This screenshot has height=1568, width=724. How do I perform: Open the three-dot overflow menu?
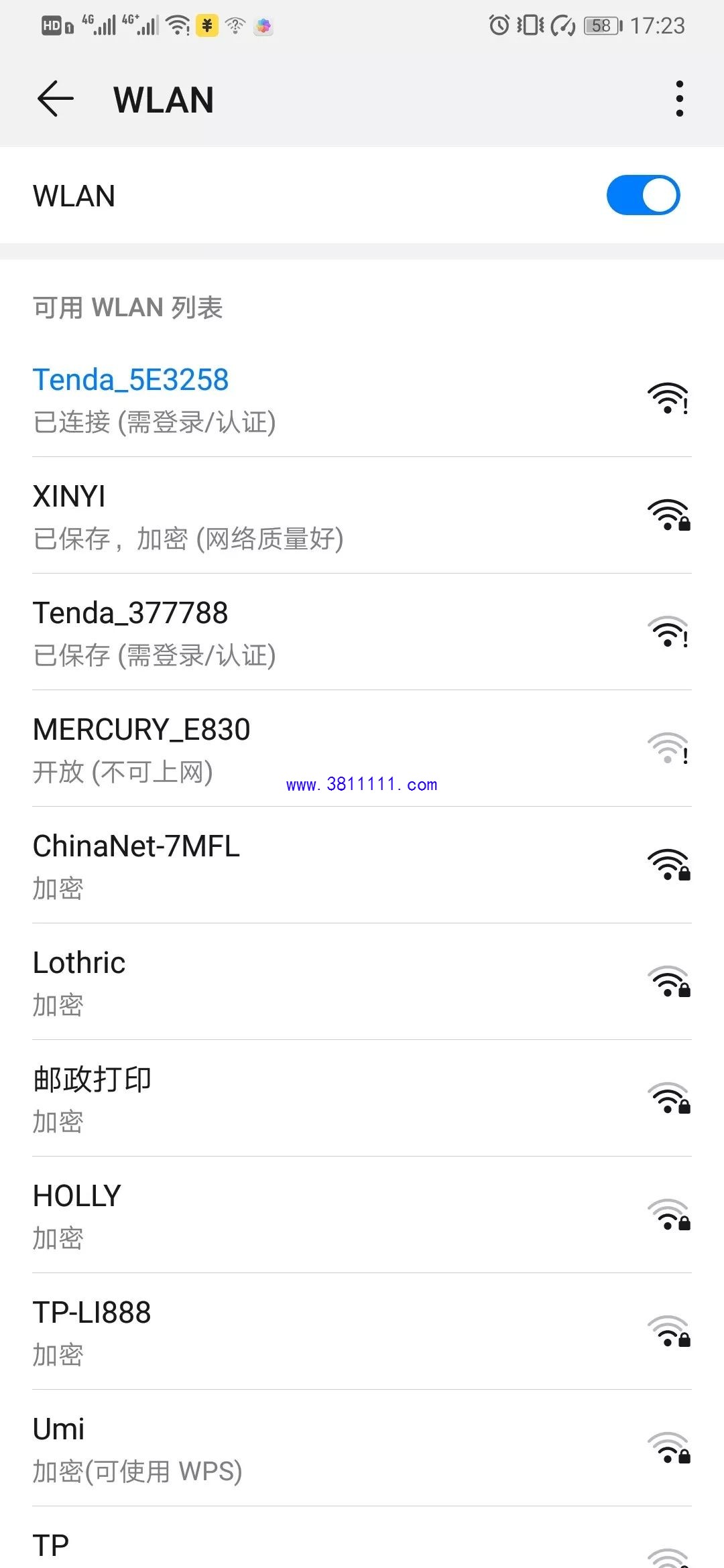click(x=680, y=99)
